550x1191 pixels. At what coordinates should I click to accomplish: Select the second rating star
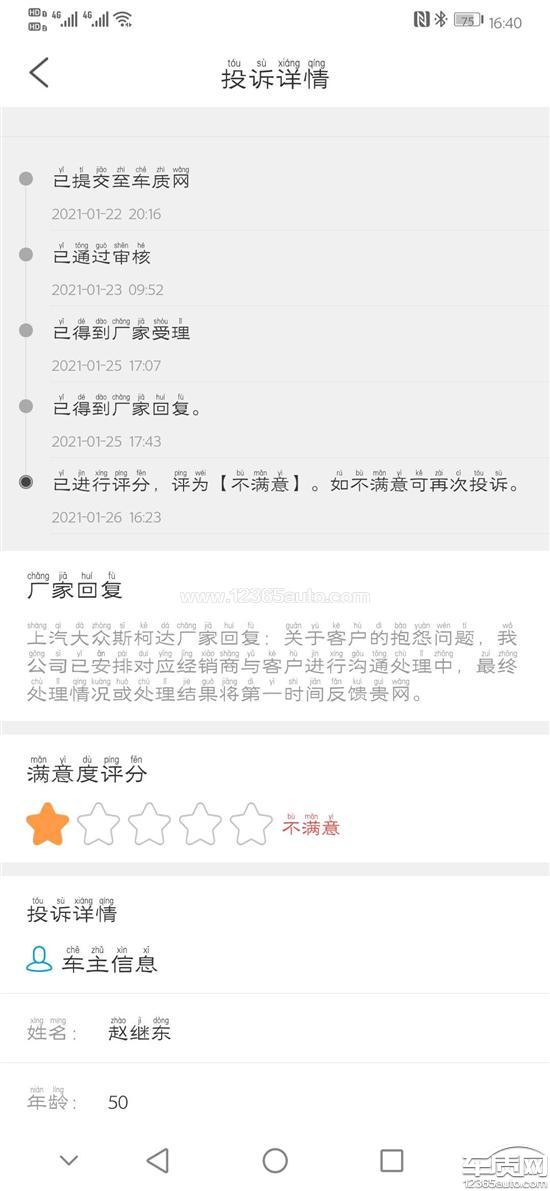99,823
